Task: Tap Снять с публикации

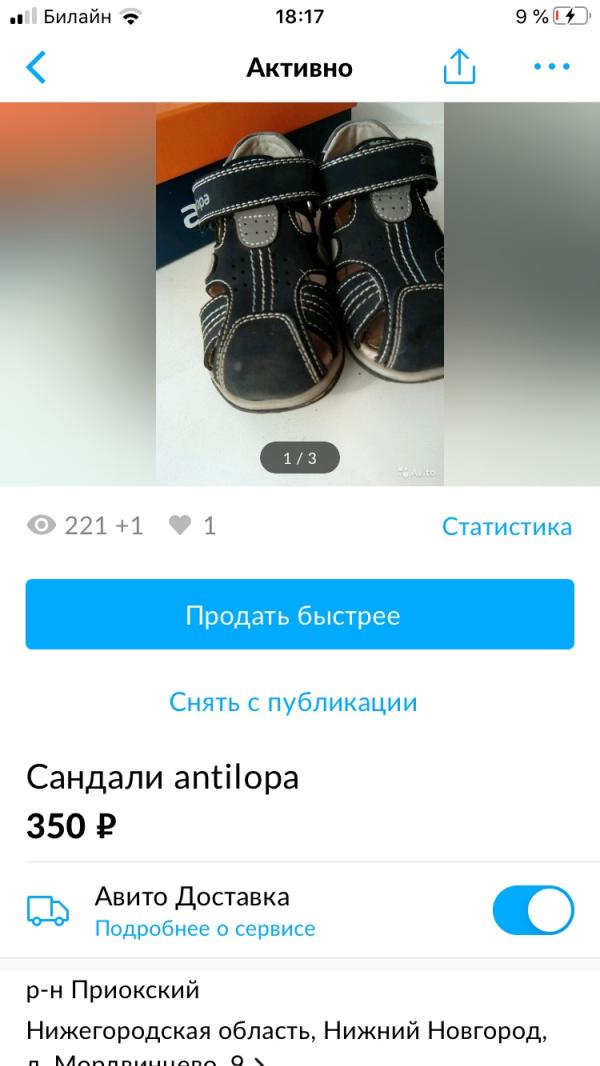Action: (x=293, y=702)
